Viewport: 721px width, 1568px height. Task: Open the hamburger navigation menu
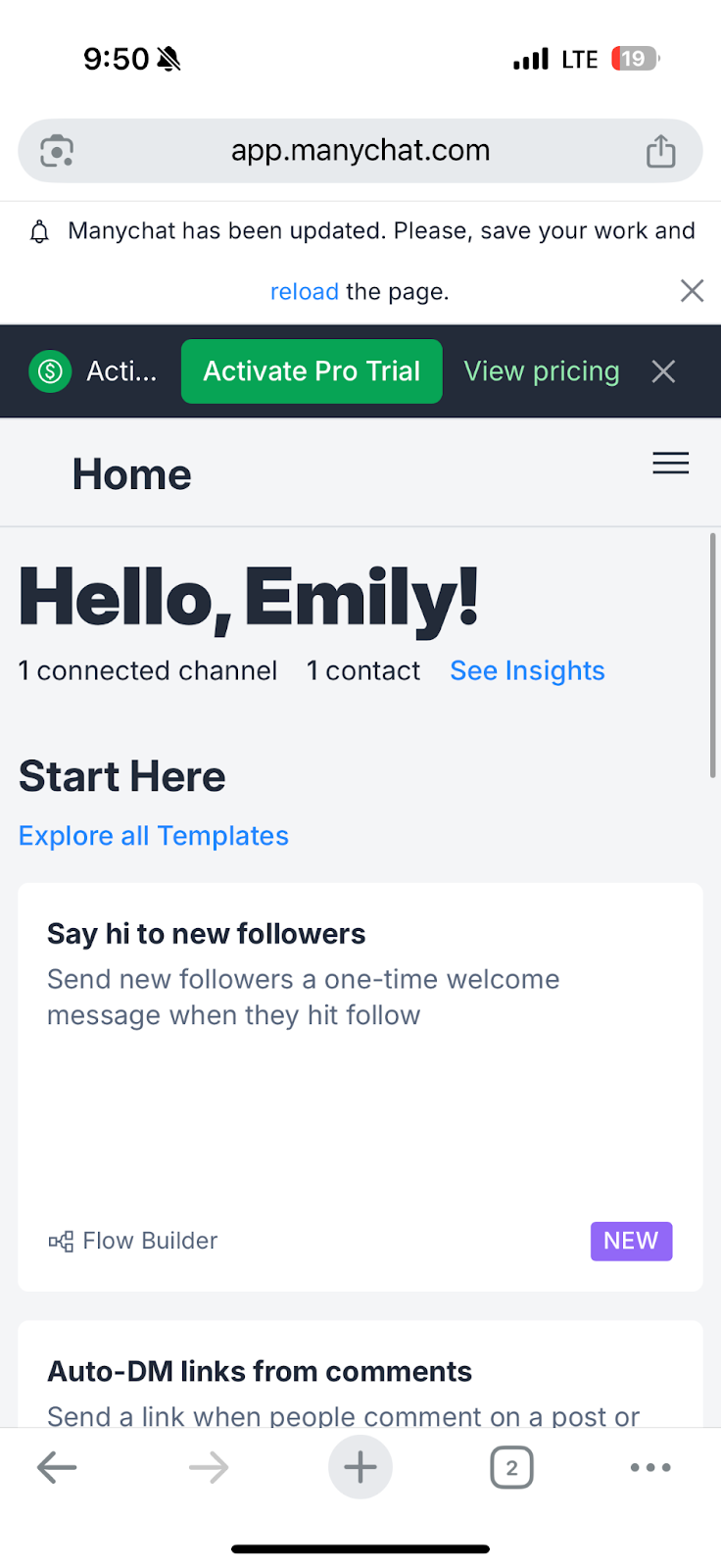pos(670,463)
